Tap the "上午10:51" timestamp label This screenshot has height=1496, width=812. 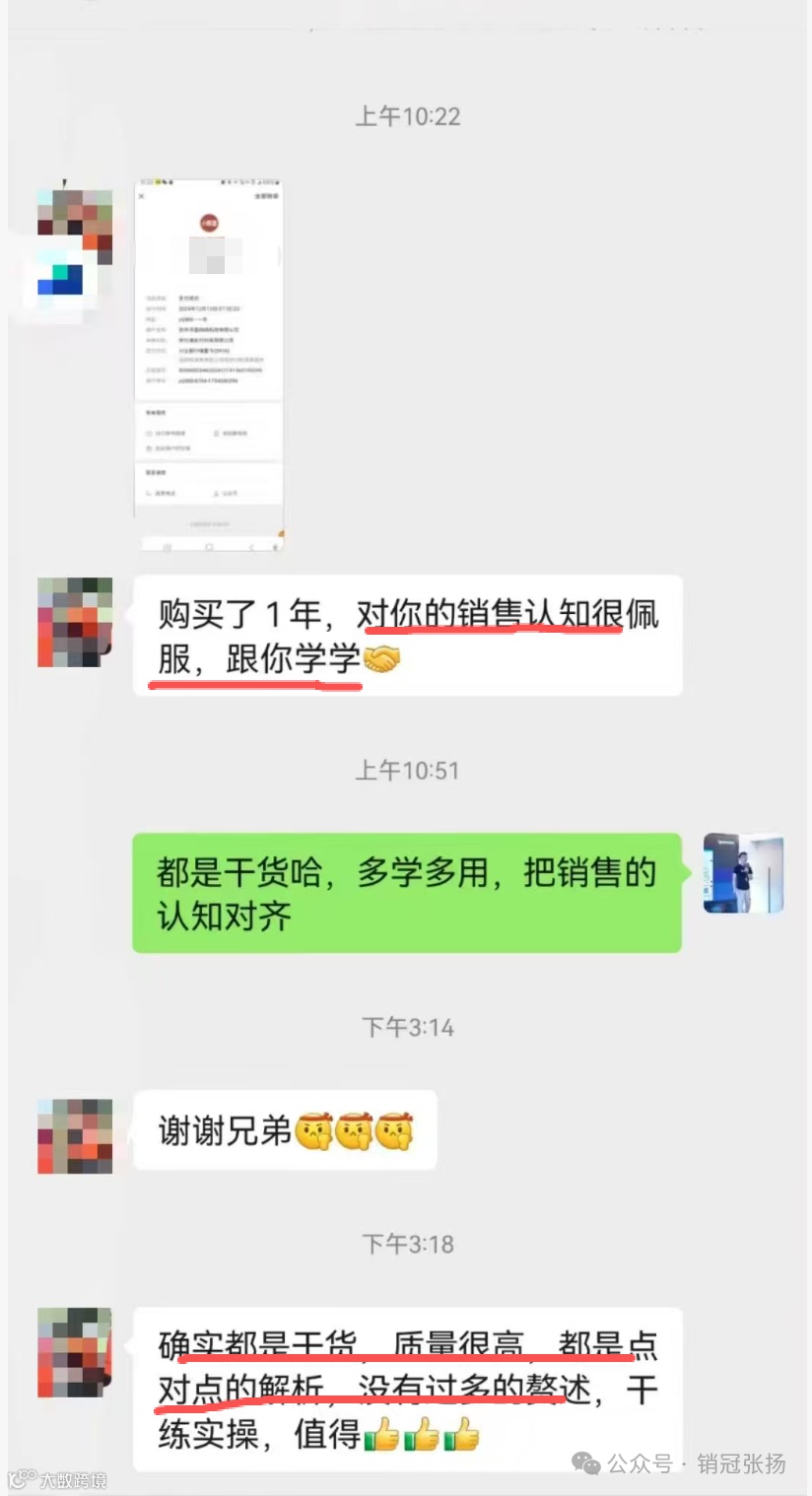click(406, 771)
